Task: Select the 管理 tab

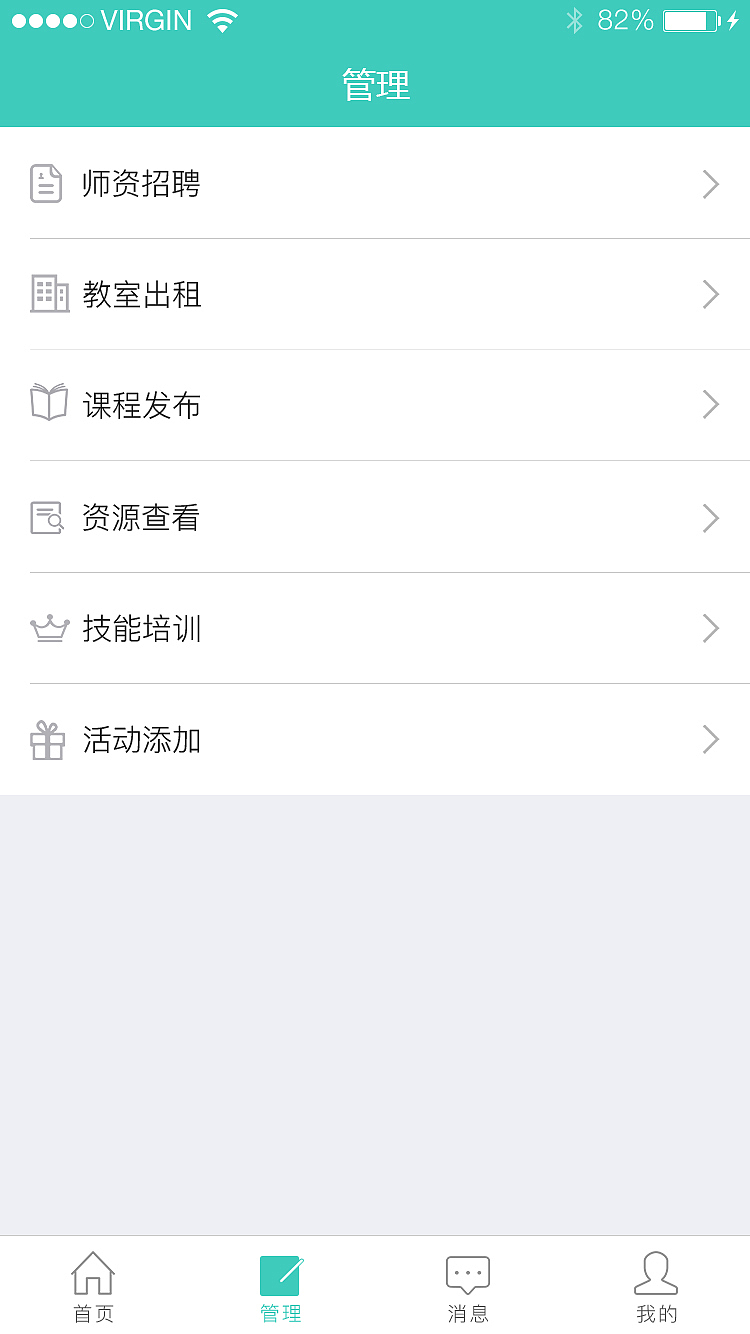Action: click(281, 1287)
